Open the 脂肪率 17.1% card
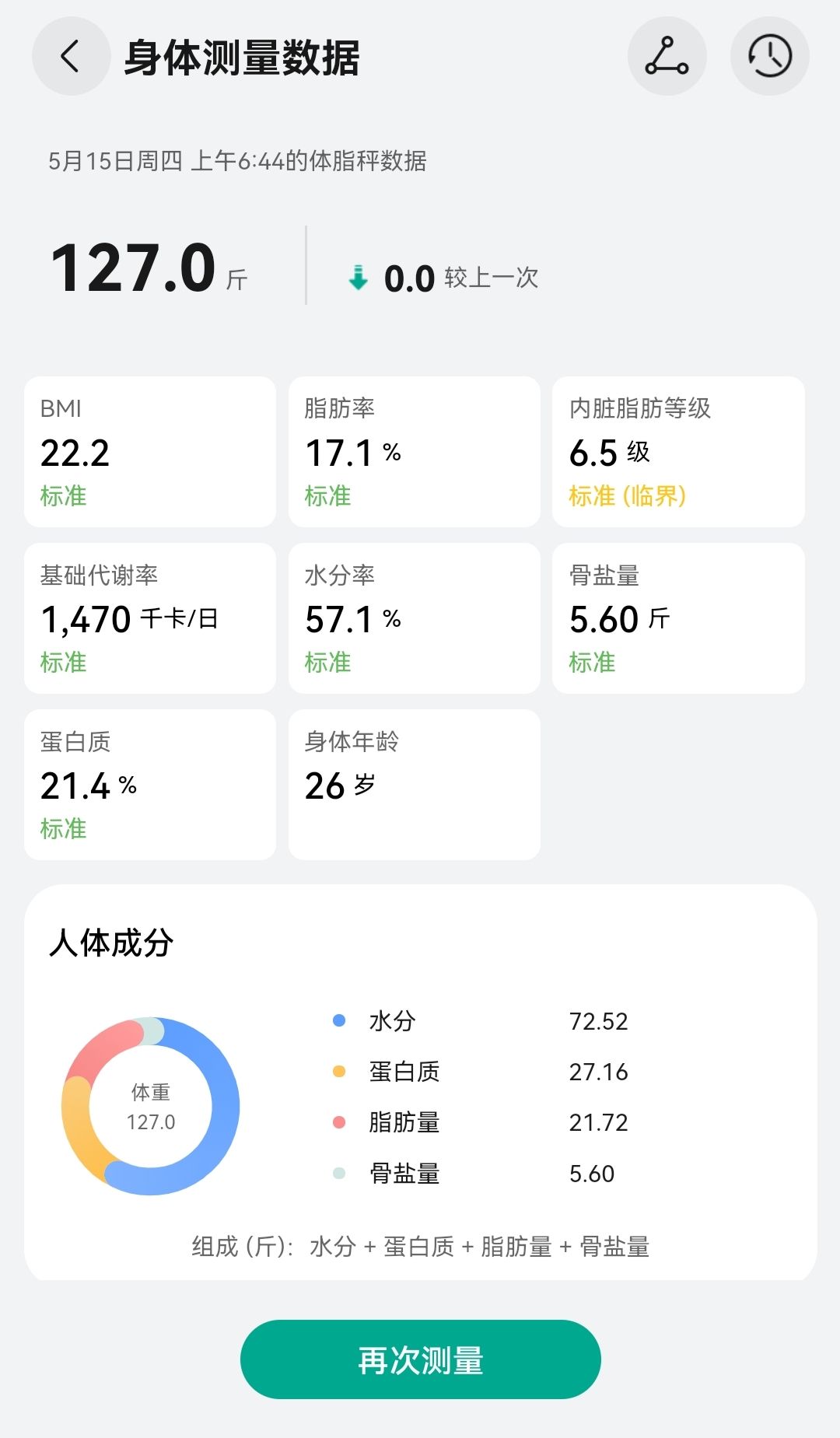Viewport: 840px width, 1438px height. tap(415, 452)
